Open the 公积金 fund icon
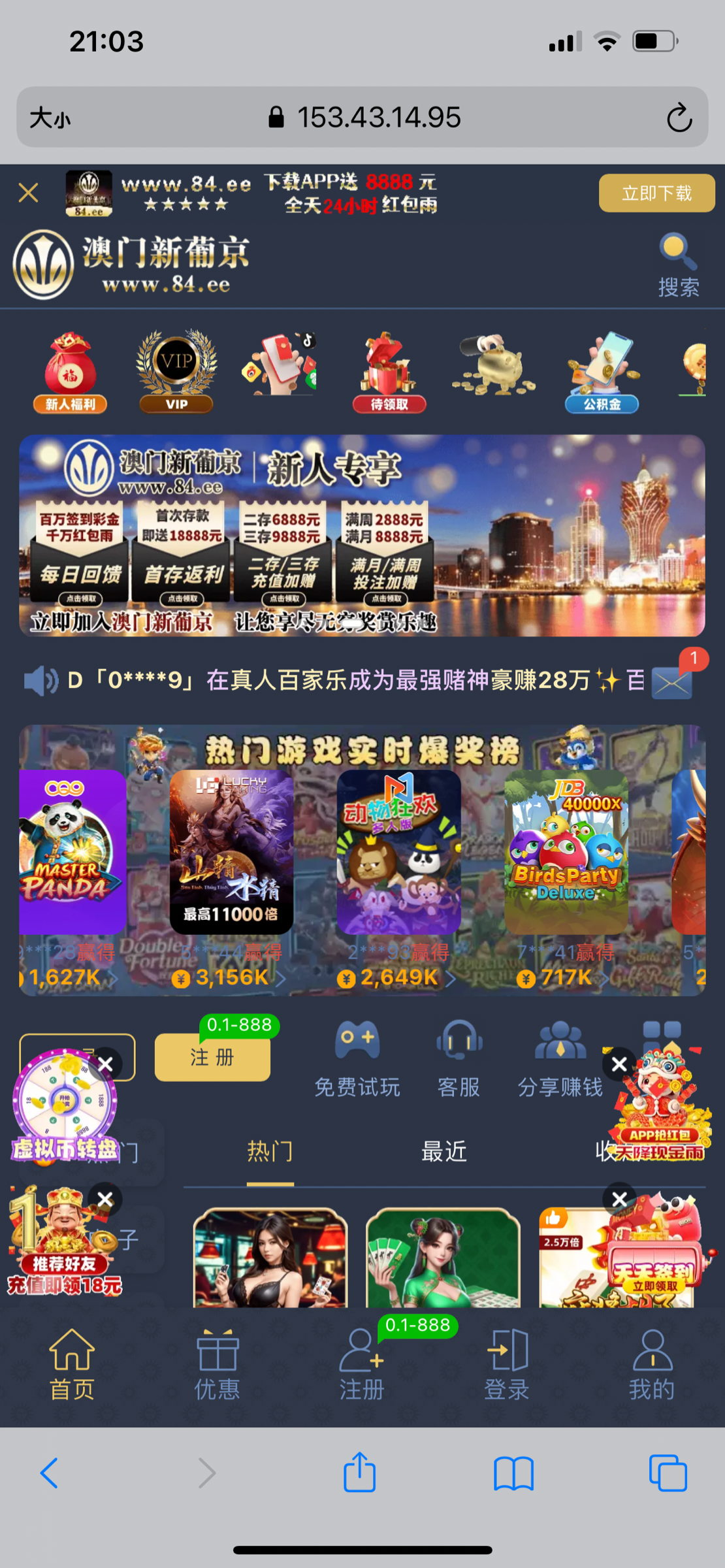725x1568 pixels. (602, 372)
